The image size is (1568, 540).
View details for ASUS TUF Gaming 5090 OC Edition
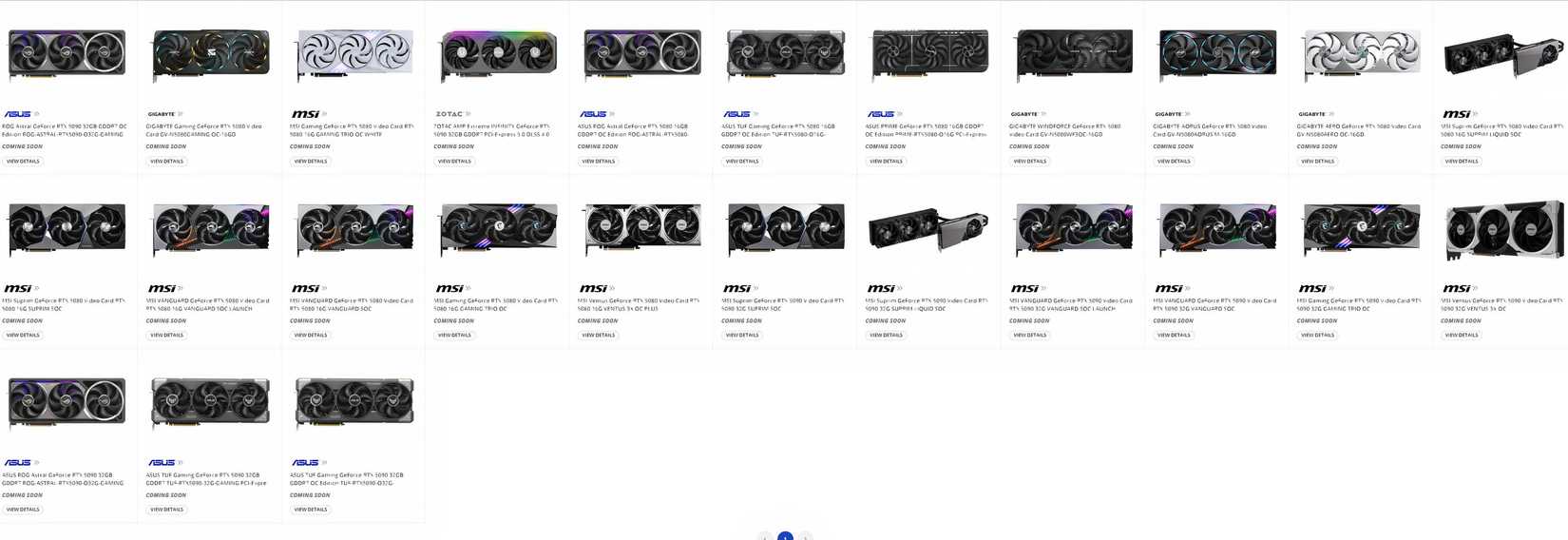310,510
